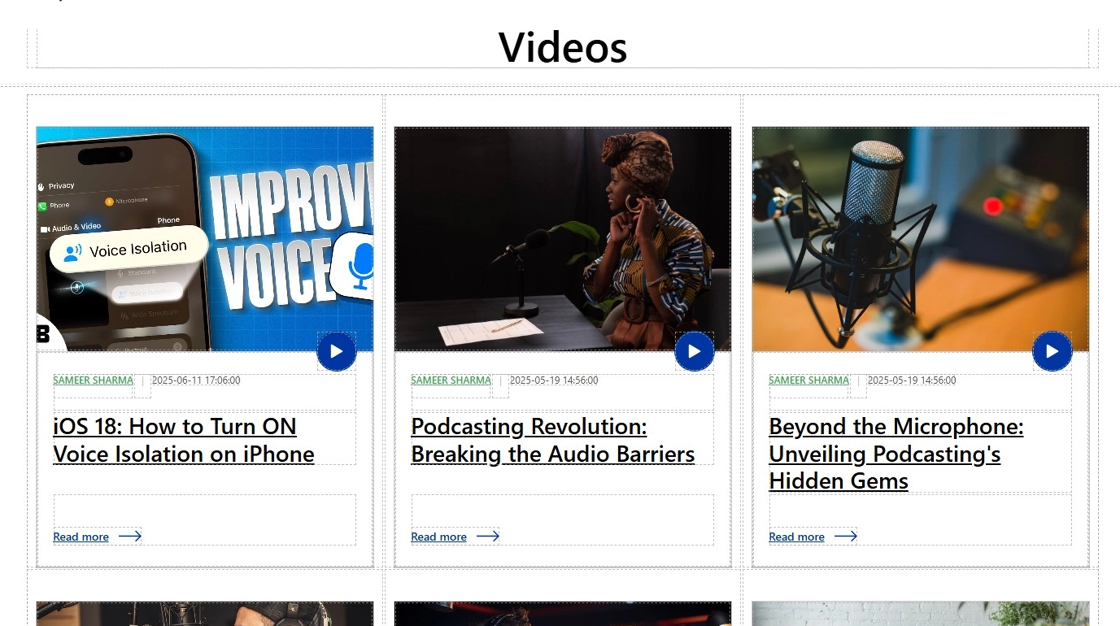Image resolution: width=1120 pixels, height=626 pixels.
Task: Open the Beyond the Microphone title link
Action: point(896,454)
